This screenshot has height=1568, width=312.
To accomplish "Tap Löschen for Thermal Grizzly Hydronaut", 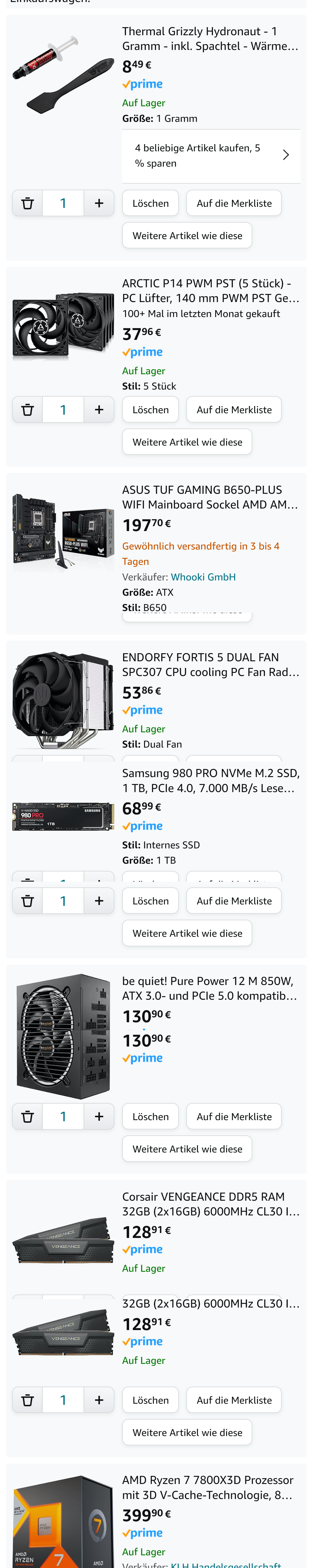I will coord(151,203).
